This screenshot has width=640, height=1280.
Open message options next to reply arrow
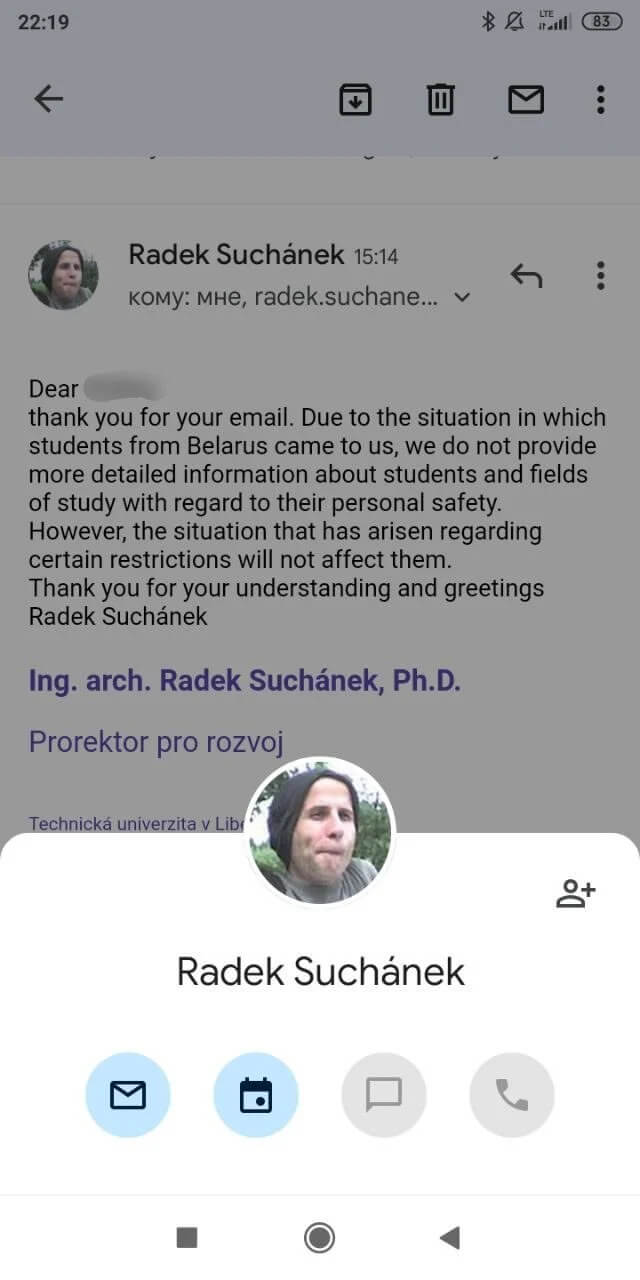pos(600,275)
